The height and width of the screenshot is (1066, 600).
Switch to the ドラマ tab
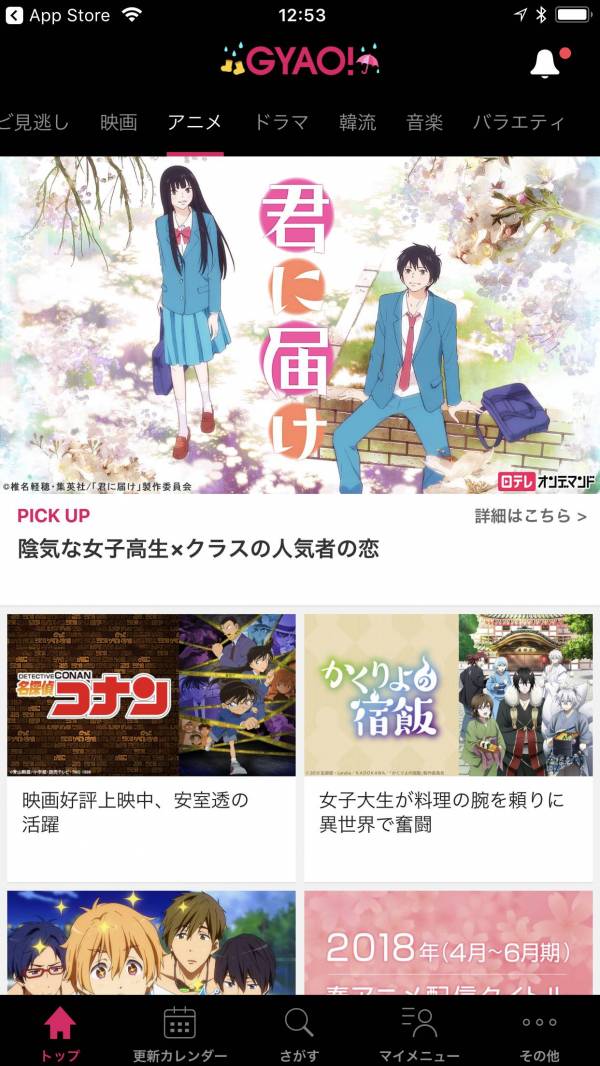click(x=280, y=123)
